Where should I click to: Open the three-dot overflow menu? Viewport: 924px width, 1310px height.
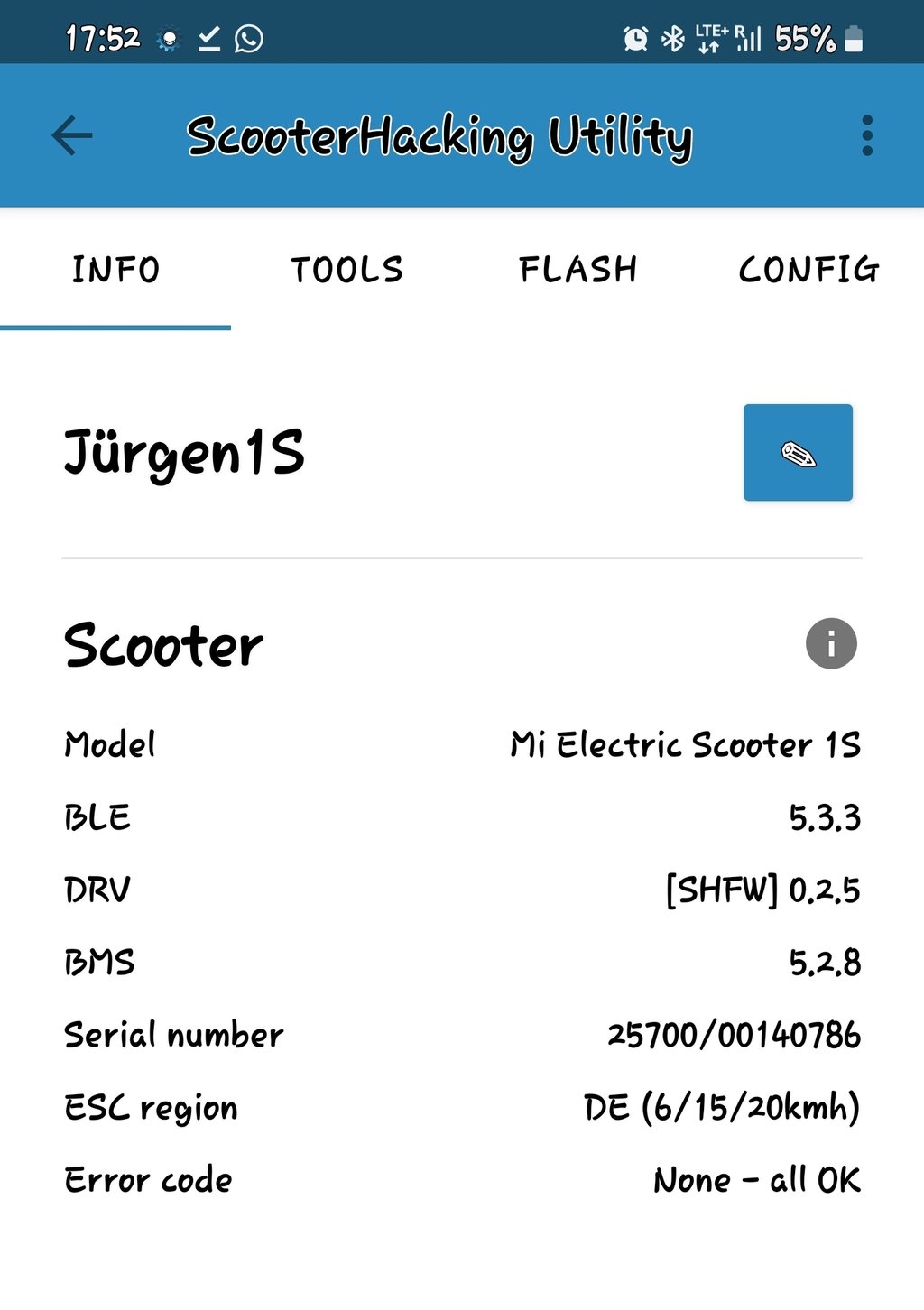pyautogui.click(x=866, y=136)
